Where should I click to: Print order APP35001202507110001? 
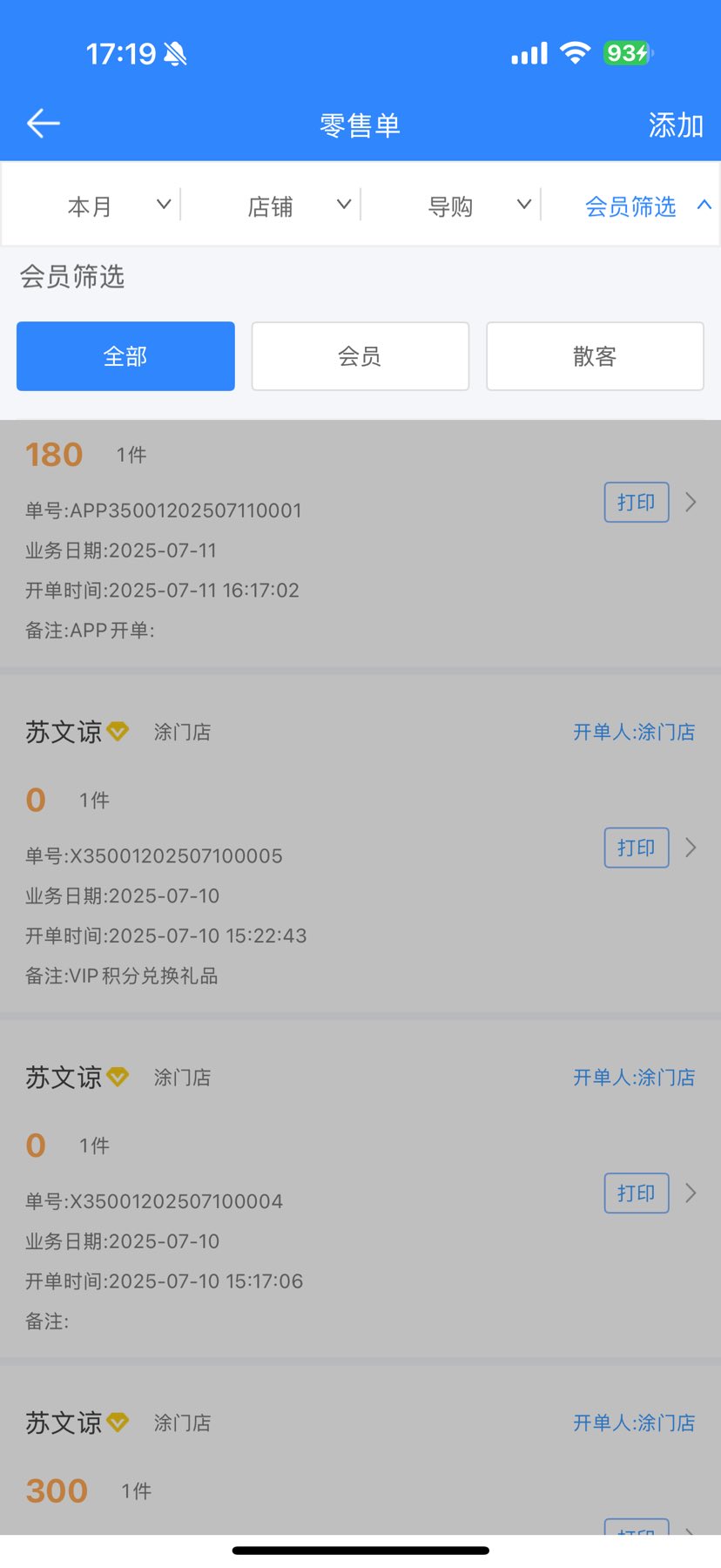[x=636, y=503]
